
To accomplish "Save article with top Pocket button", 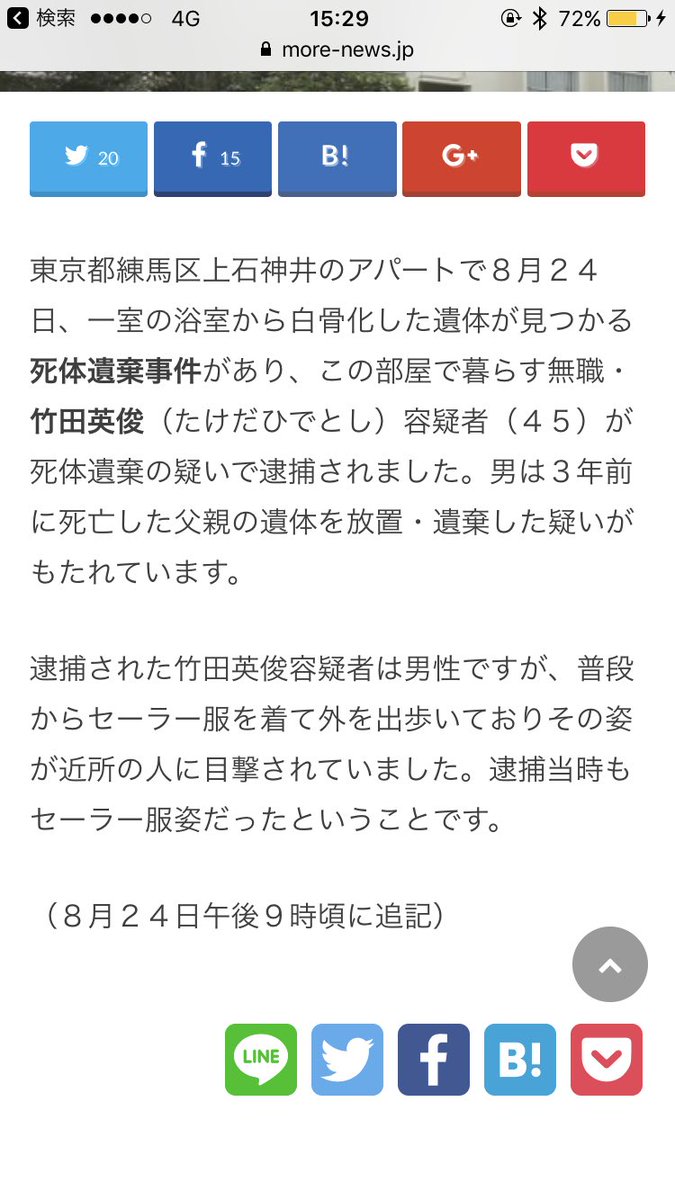I will [586, 157].
